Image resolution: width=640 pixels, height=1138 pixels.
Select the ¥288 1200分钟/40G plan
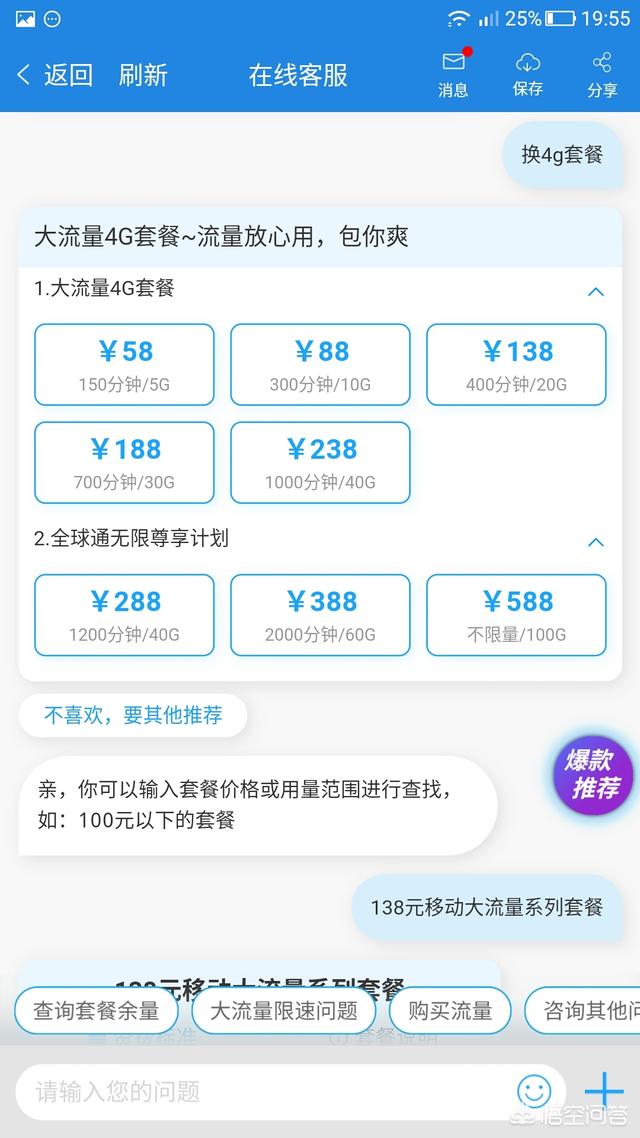coord(124,615)
